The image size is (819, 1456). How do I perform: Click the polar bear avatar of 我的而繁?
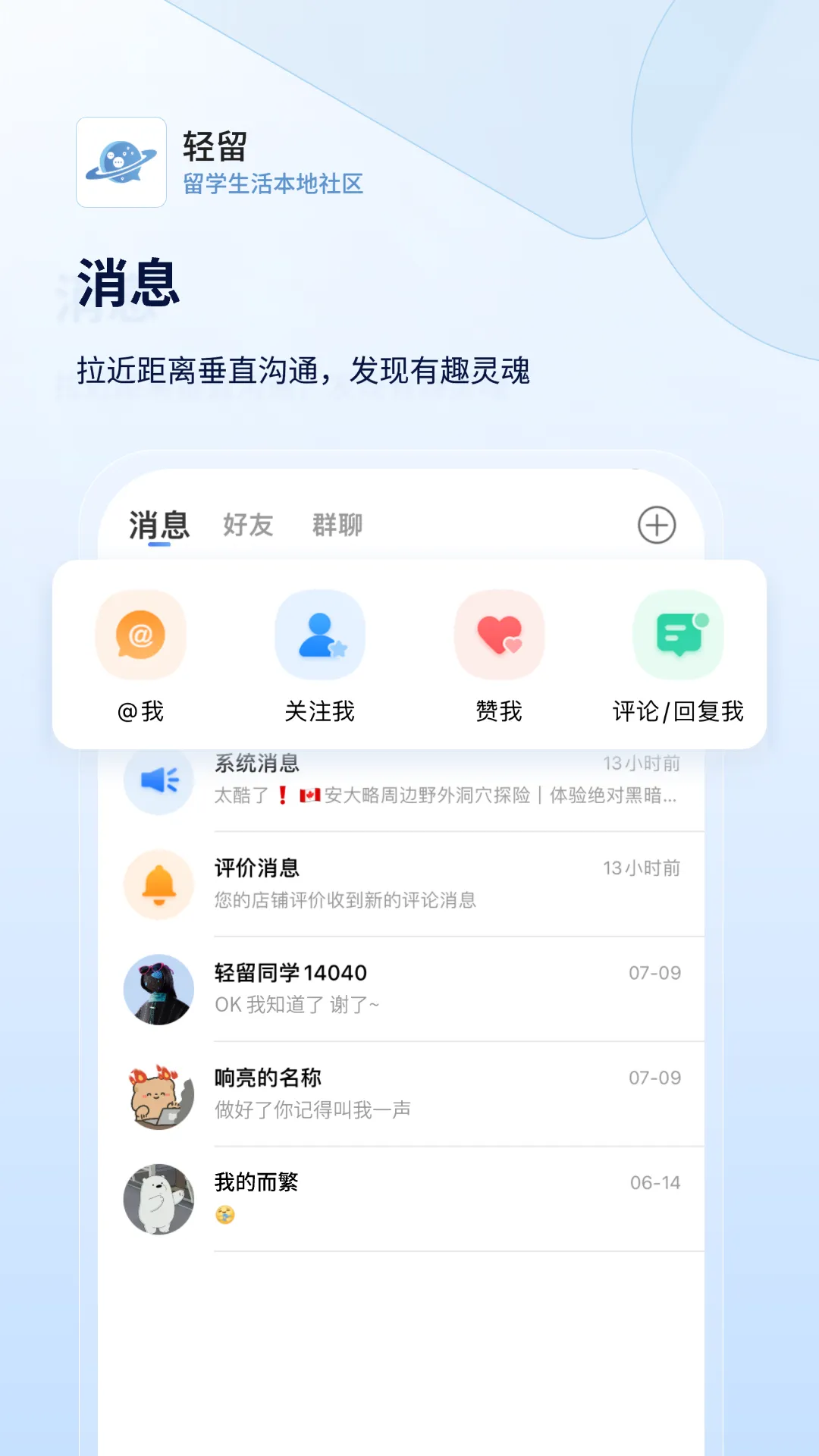pyautogui.click(x=158, y=1199)
